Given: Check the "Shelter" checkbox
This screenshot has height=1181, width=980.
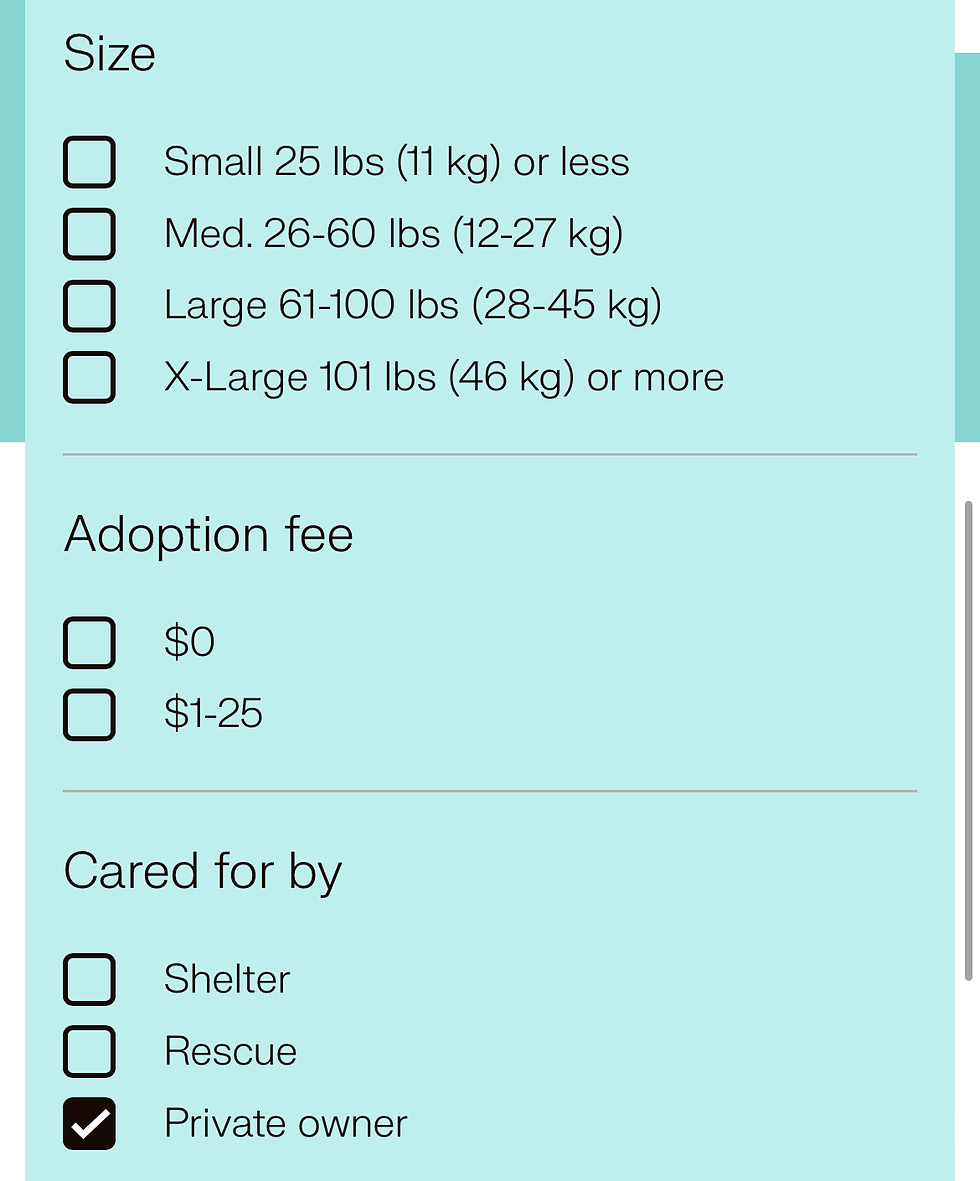Looking at the screenshot, I should coord(89,979).
